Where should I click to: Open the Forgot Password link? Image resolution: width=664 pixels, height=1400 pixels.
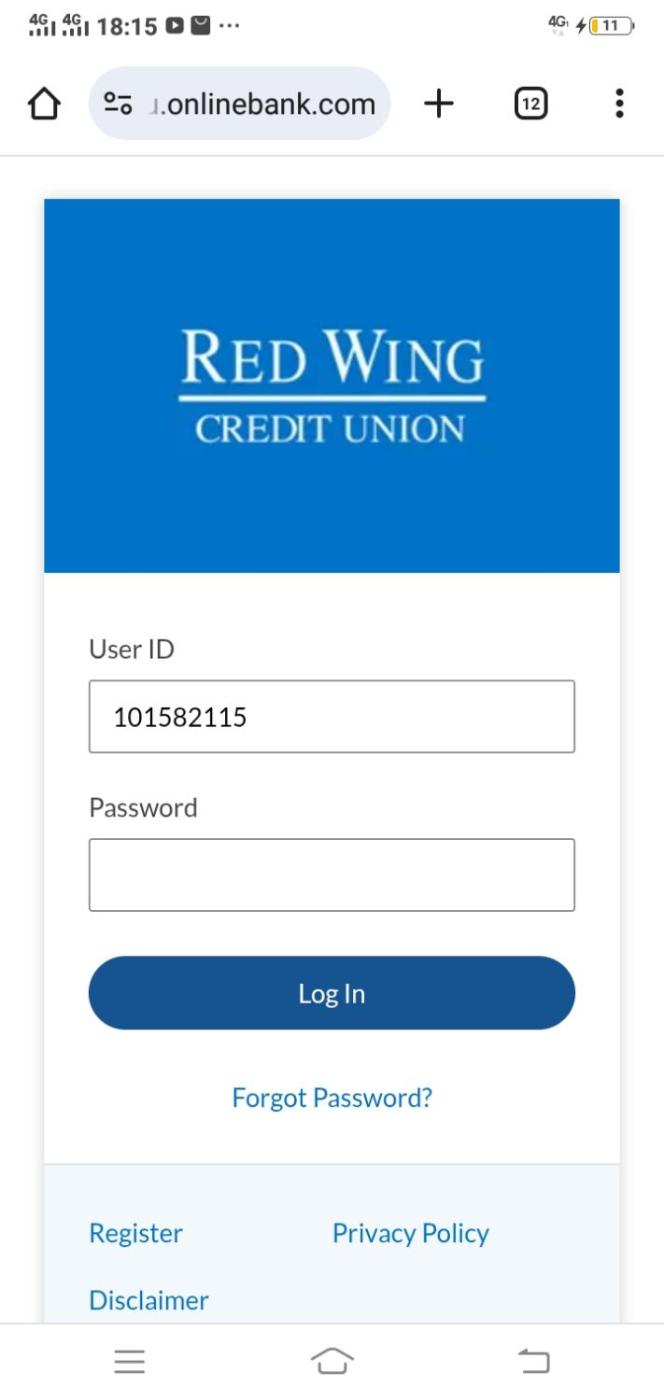pyautogui.click(x=332, y=1098)
